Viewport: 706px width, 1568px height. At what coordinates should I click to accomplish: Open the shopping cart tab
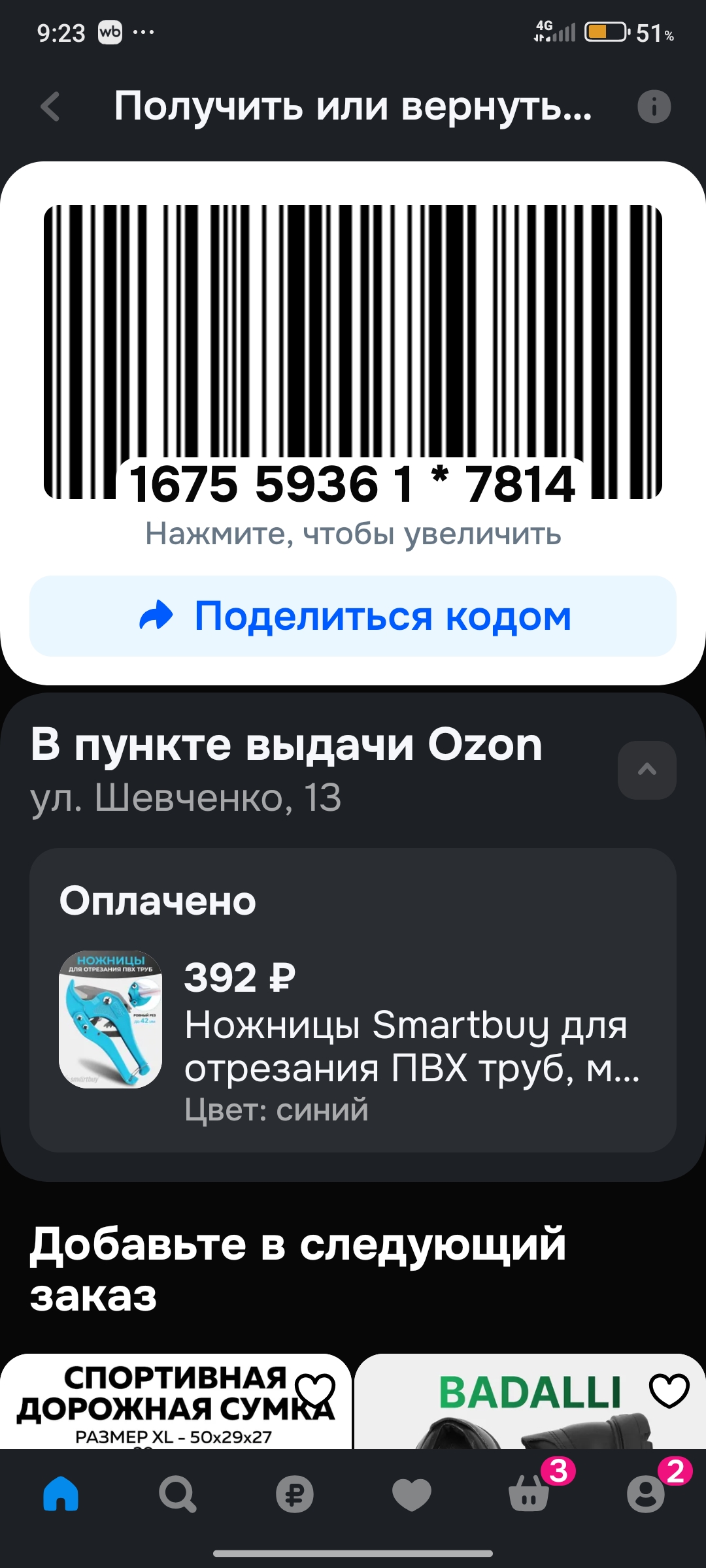point(529,1494)
